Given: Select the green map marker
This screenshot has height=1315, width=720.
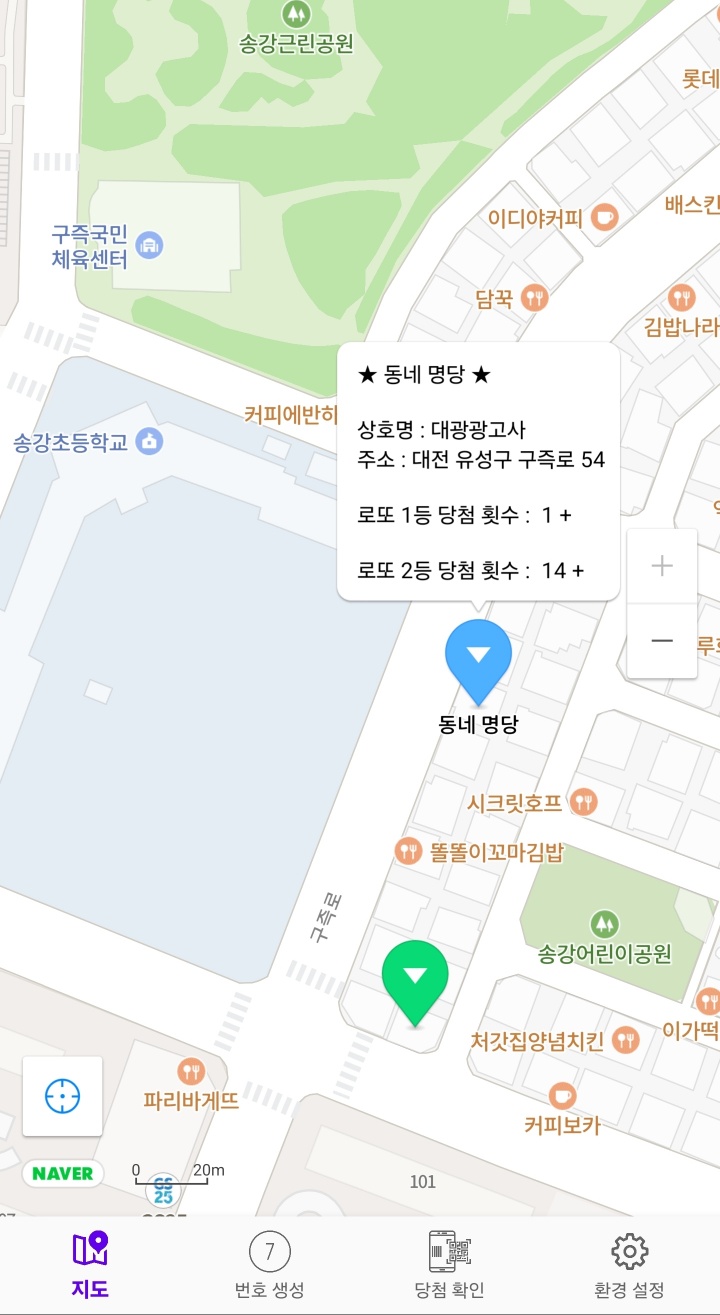Looking at the screenshot, I should pyautogui.click(x=415, y=978).
